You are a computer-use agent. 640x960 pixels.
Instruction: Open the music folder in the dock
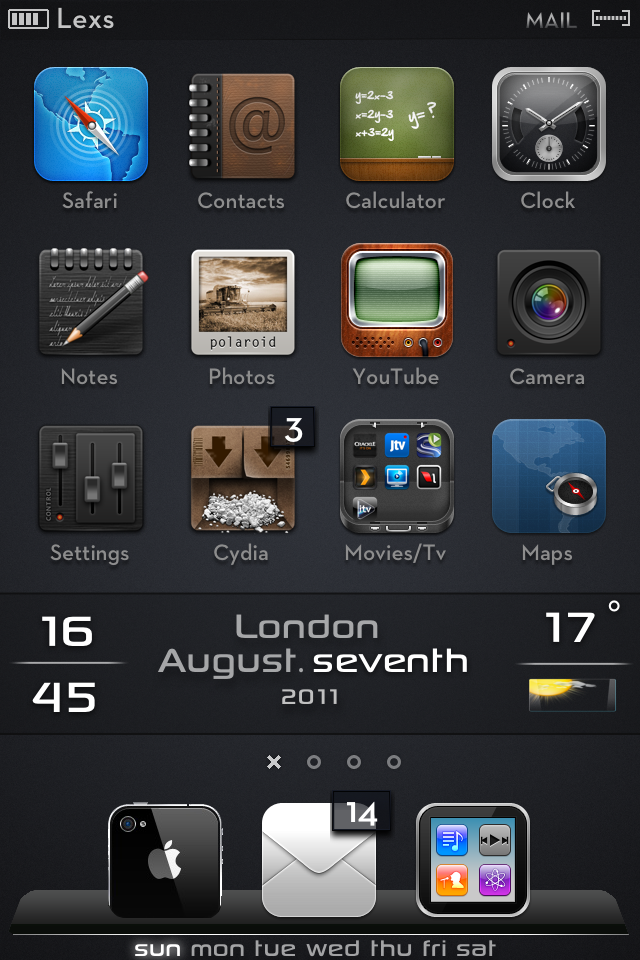pyautogui.click(x=472, y=860)
